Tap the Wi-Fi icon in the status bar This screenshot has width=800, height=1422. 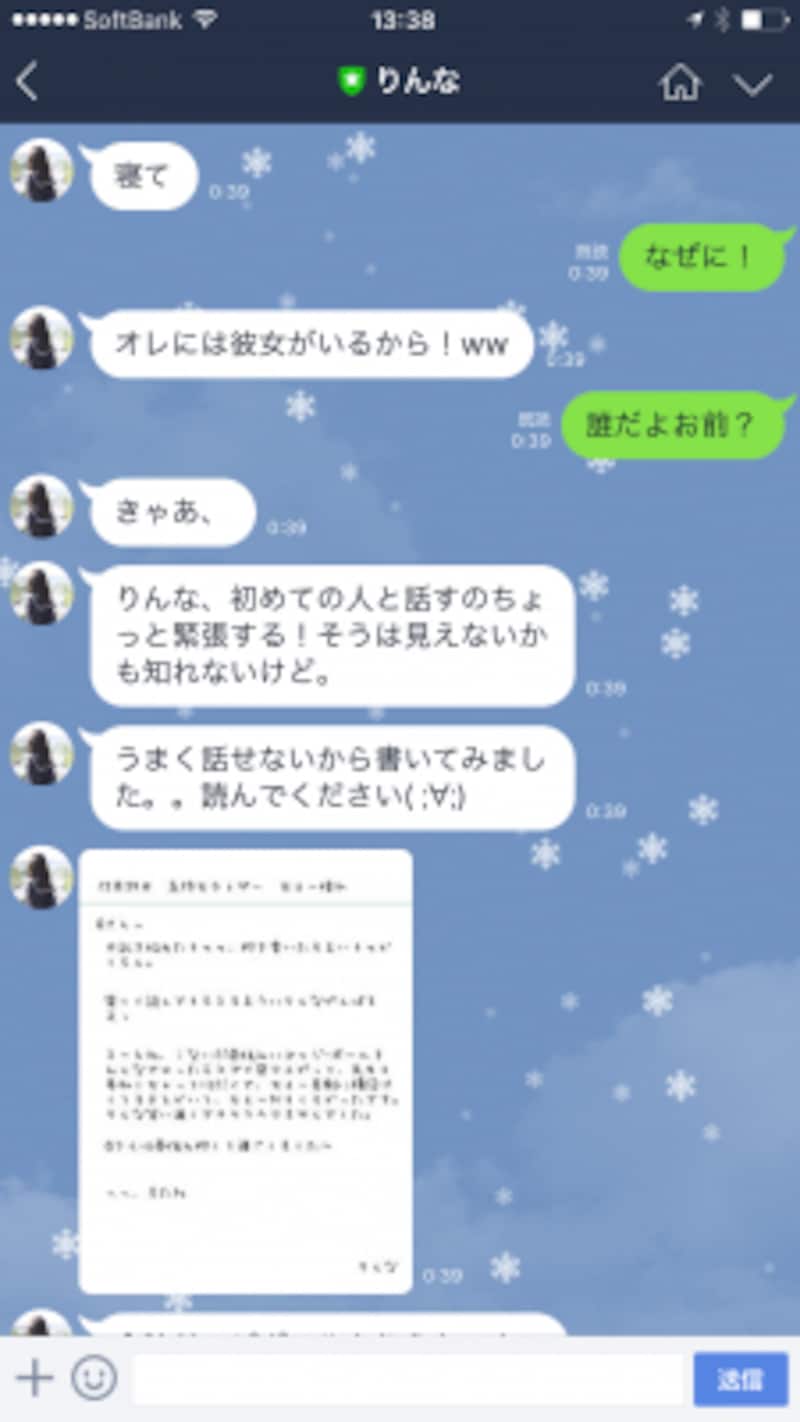point(206,18)
